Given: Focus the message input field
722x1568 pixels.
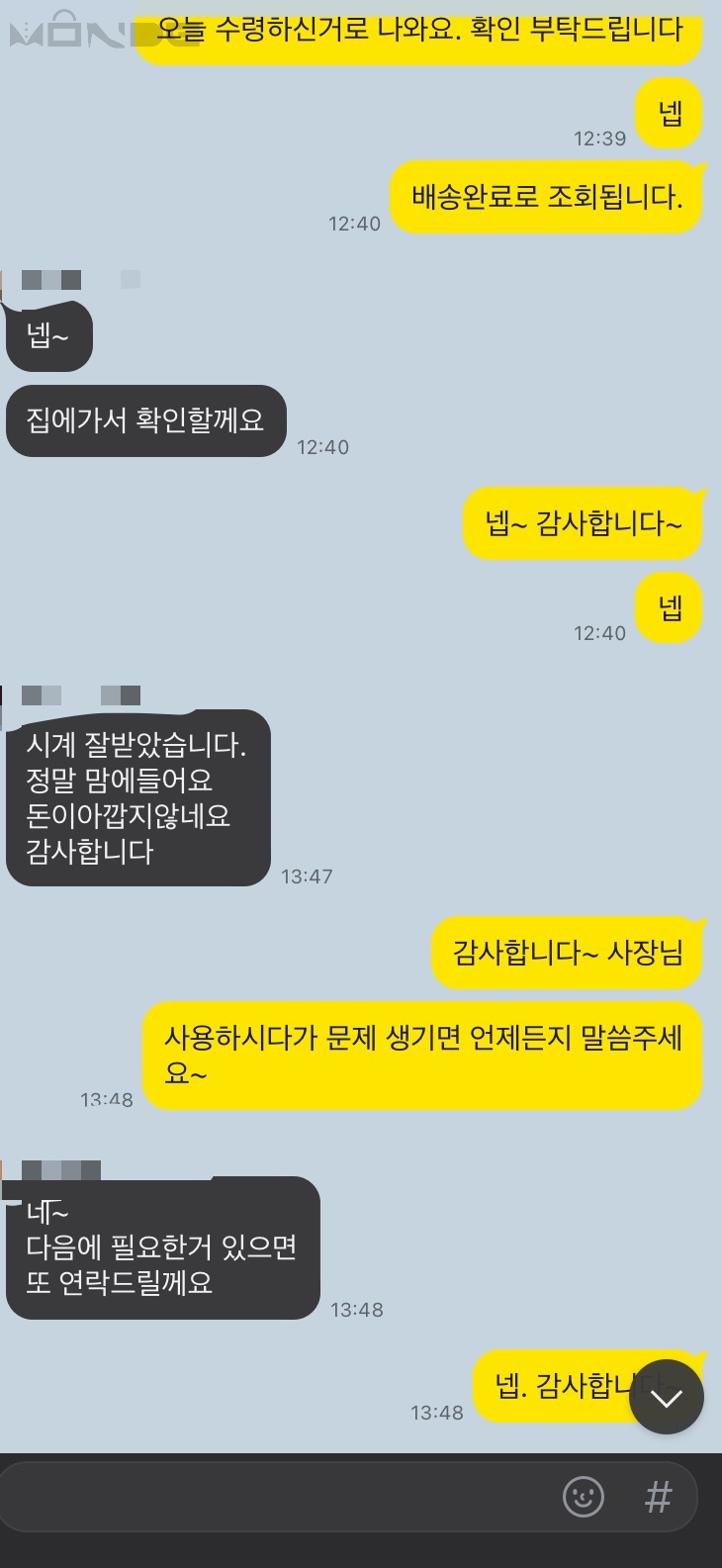Looking at the screenshot, I should point(277,1497).
